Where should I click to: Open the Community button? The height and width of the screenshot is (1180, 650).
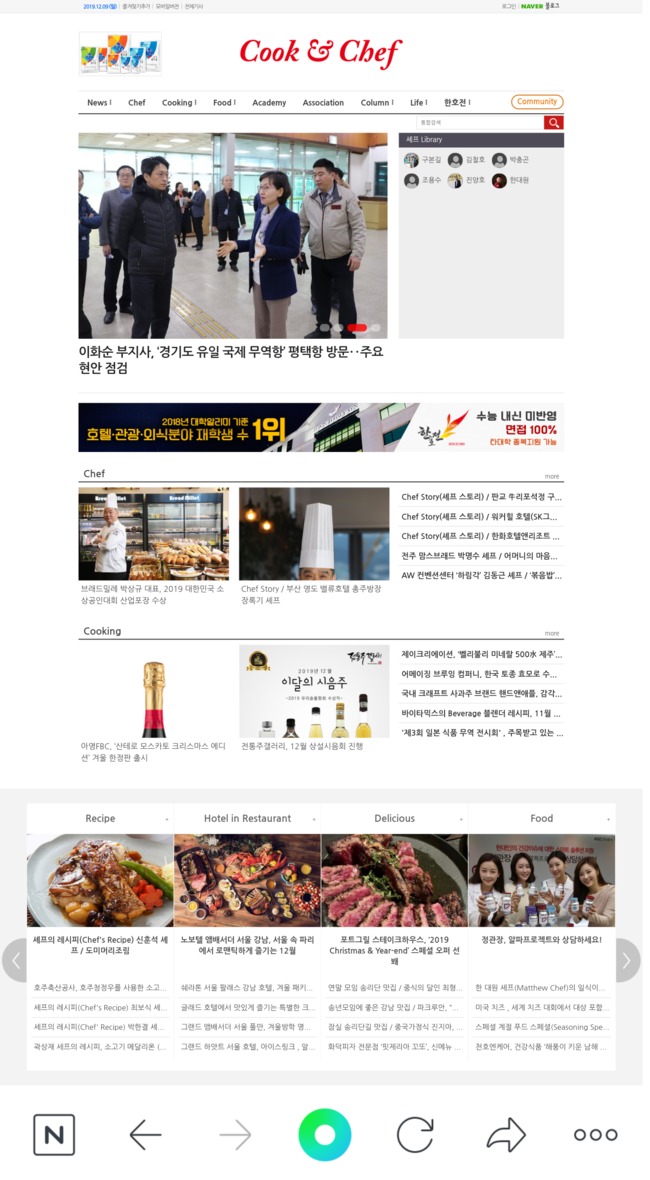[537, 102]
